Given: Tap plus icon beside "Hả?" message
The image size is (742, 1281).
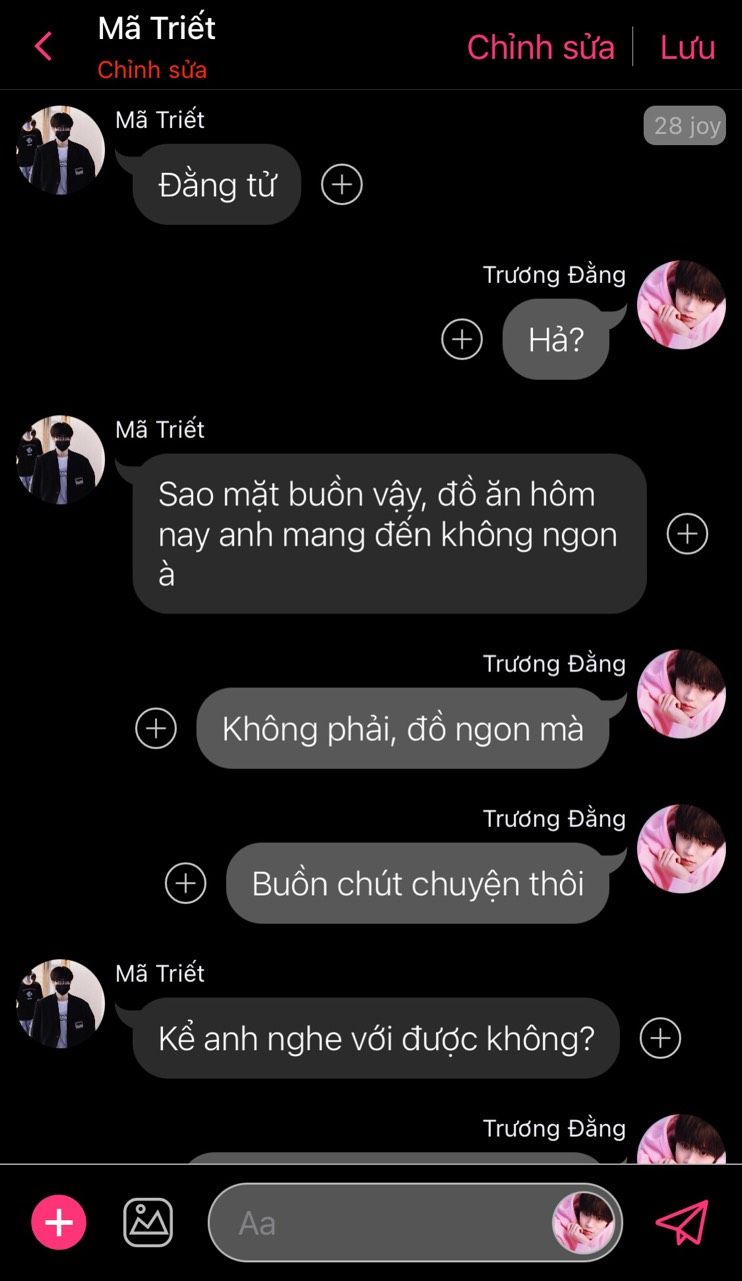Looking at the screenshot, I should click(x=462, y=340).
